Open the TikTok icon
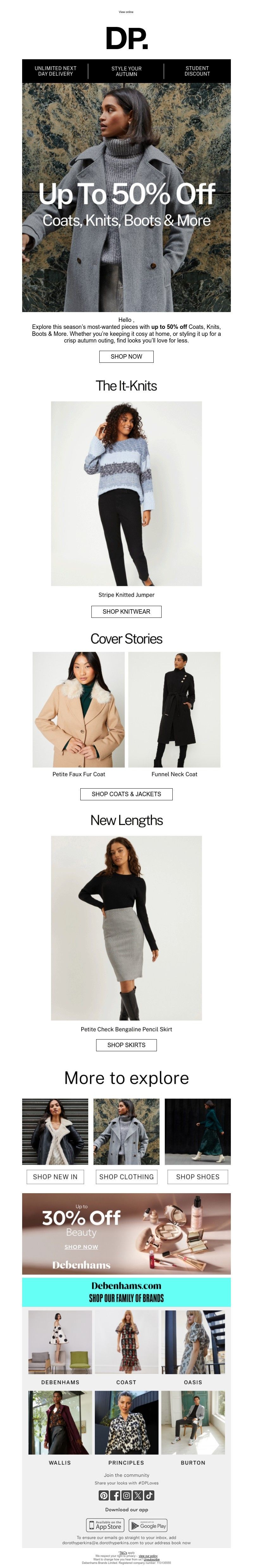Screen dimensions: 253x1568 tap(149, 1495)
